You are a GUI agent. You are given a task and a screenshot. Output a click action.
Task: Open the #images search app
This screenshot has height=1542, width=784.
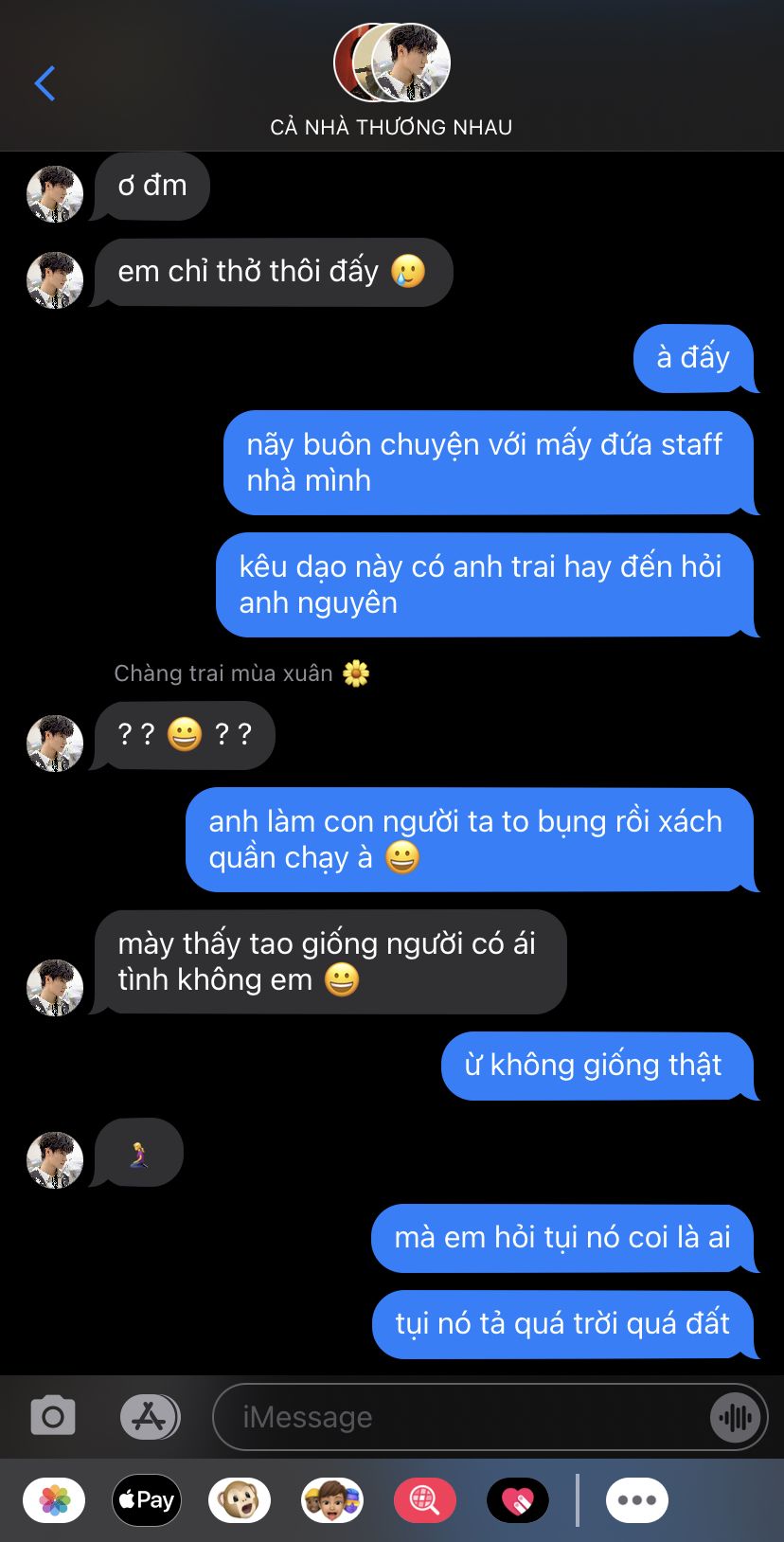pos(425,1500)
